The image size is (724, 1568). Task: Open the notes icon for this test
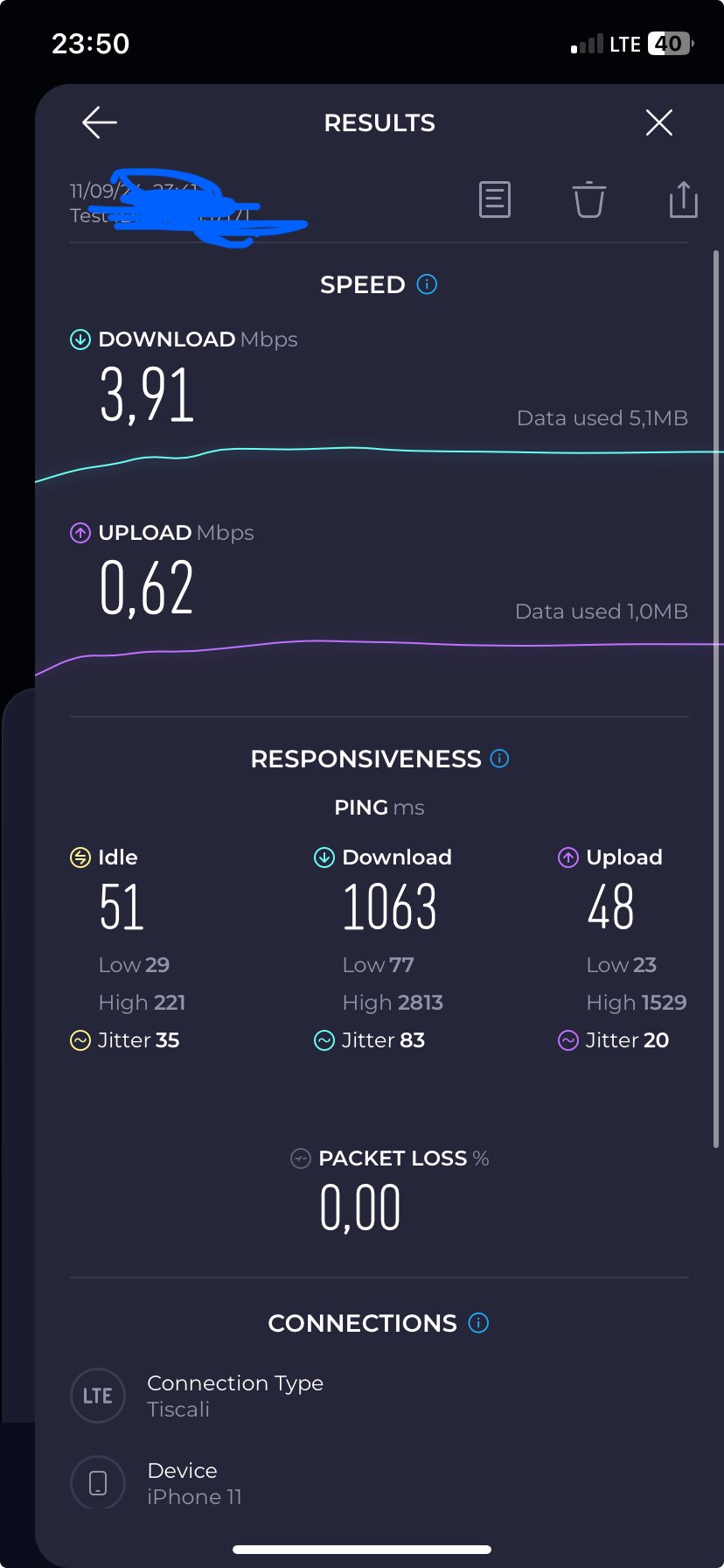pyautogui.click(x=495, y=199)
